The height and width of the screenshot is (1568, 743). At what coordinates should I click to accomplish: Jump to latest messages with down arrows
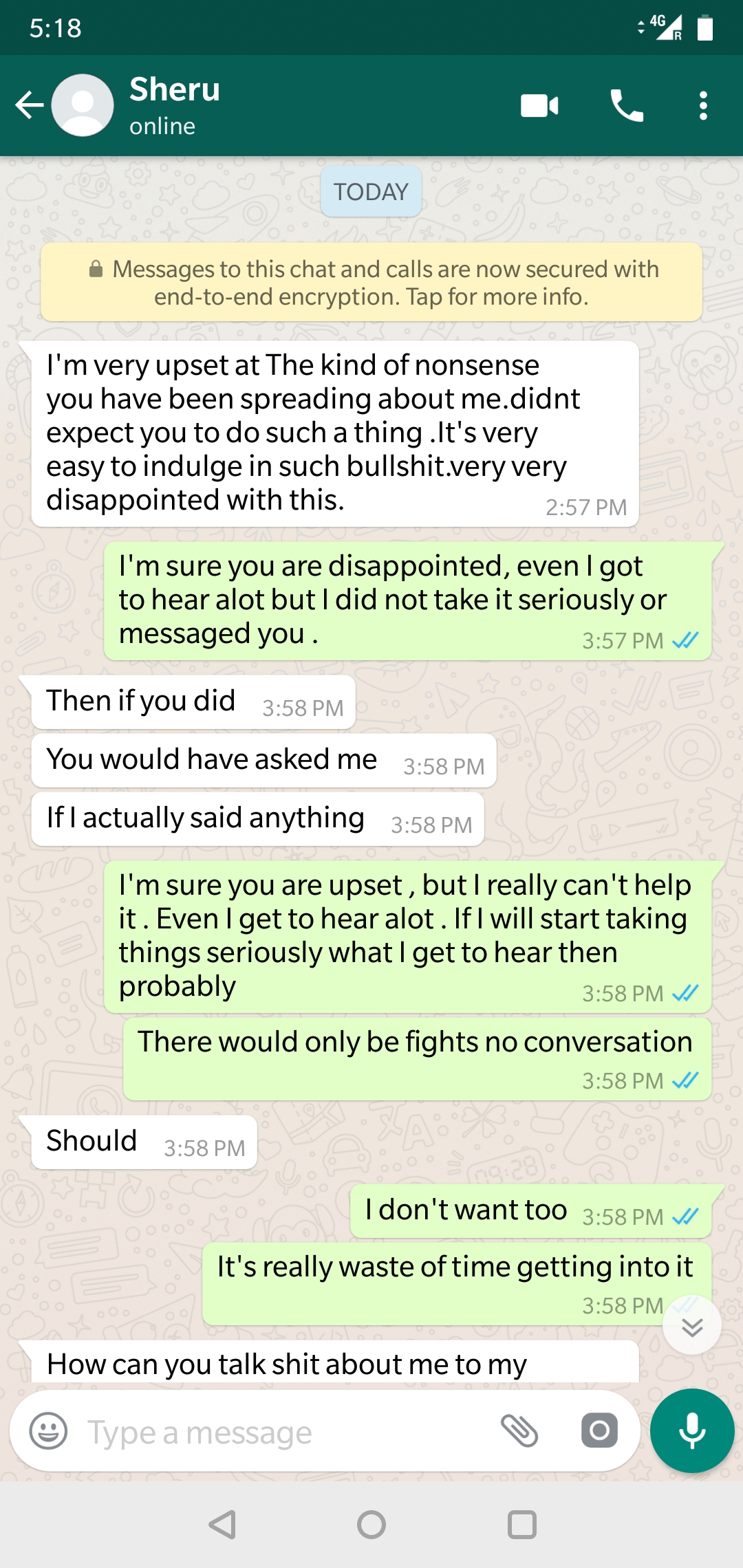pos(692,1325)
